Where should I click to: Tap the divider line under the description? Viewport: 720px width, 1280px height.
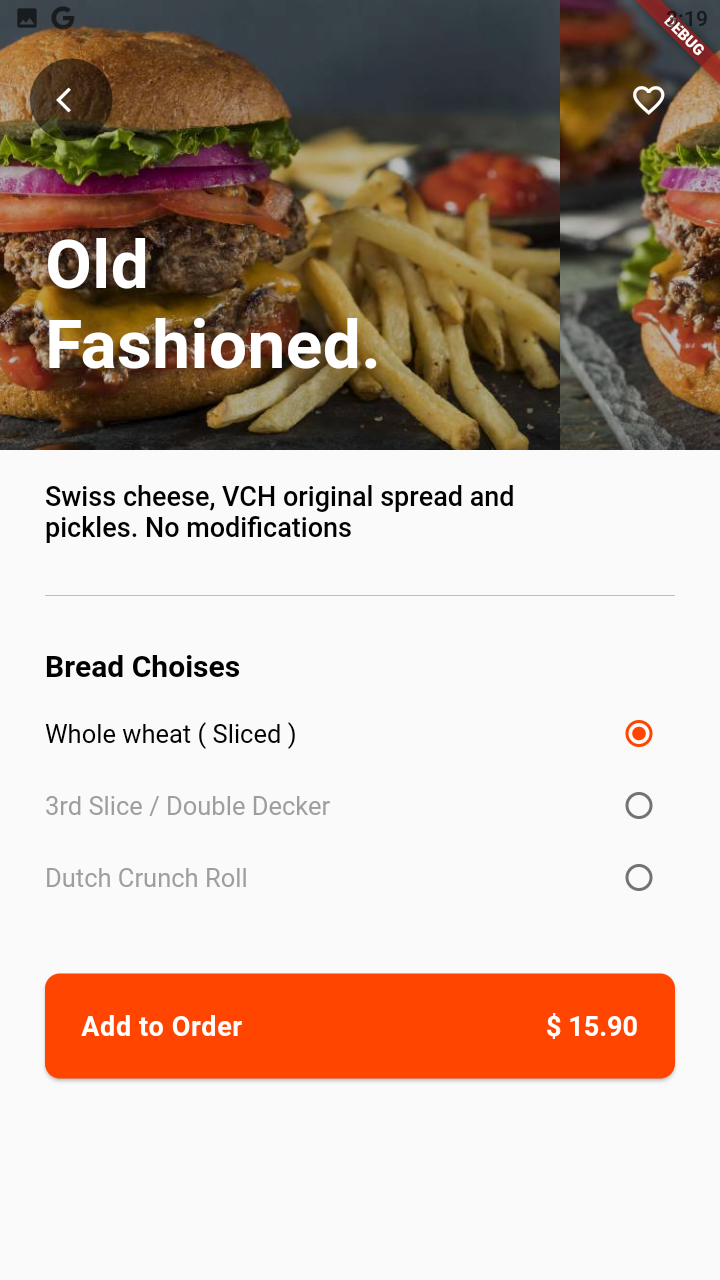[360, 594]
